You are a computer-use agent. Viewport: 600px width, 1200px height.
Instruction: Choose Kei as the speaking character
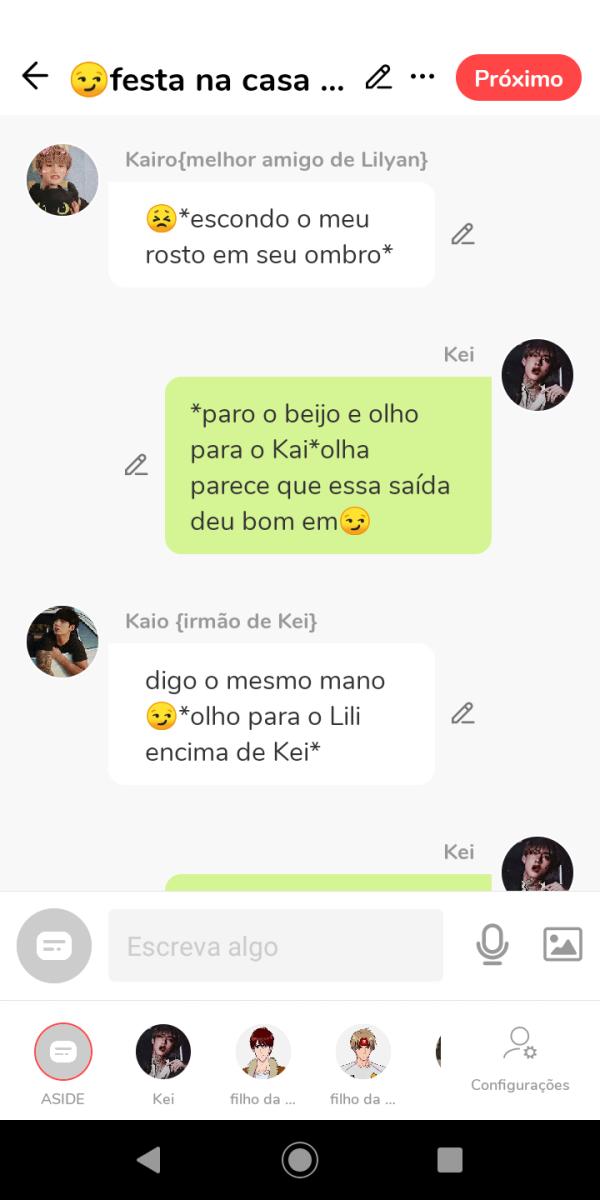click(163, 1052)
